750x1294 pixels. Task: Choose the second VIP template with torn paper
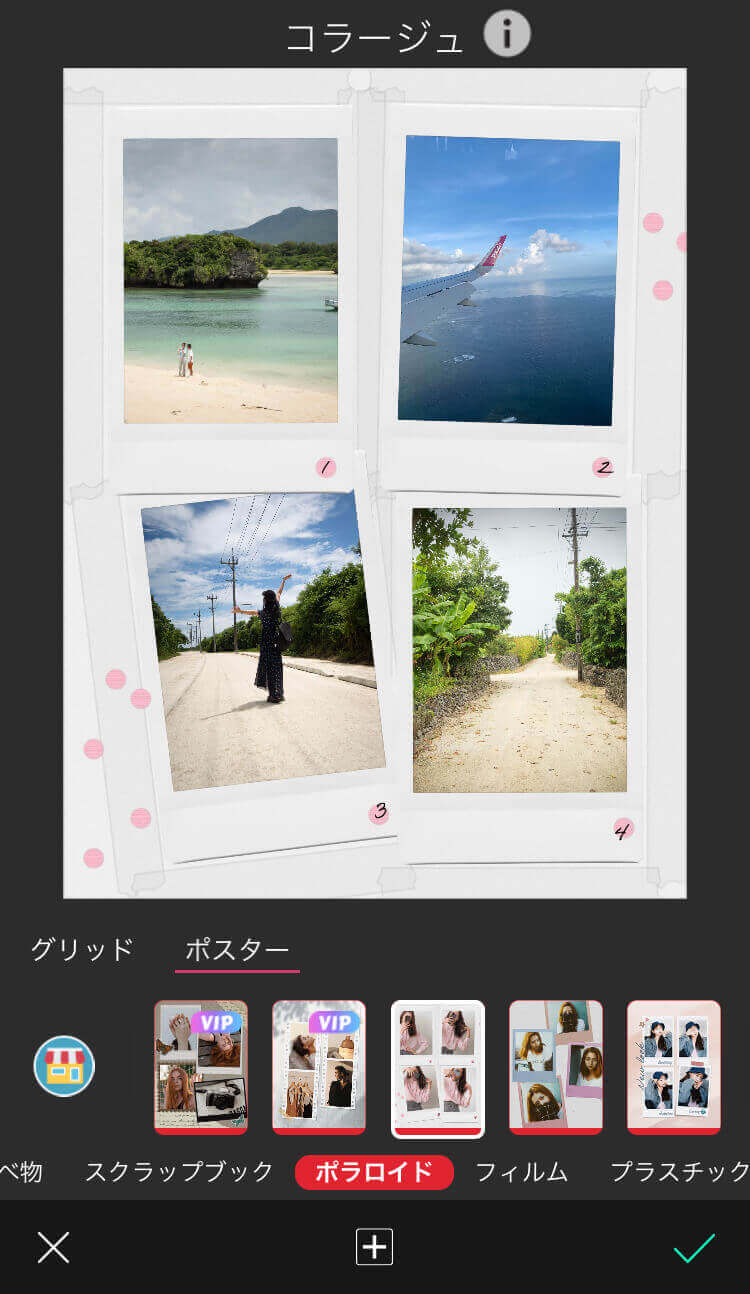coord(319,1067)
